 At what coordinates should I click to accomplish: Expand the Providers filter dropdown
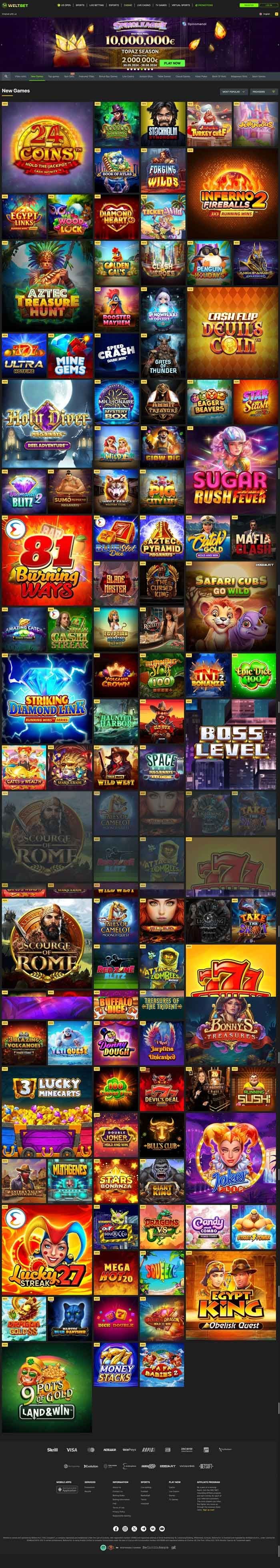[x=264, y=92]
